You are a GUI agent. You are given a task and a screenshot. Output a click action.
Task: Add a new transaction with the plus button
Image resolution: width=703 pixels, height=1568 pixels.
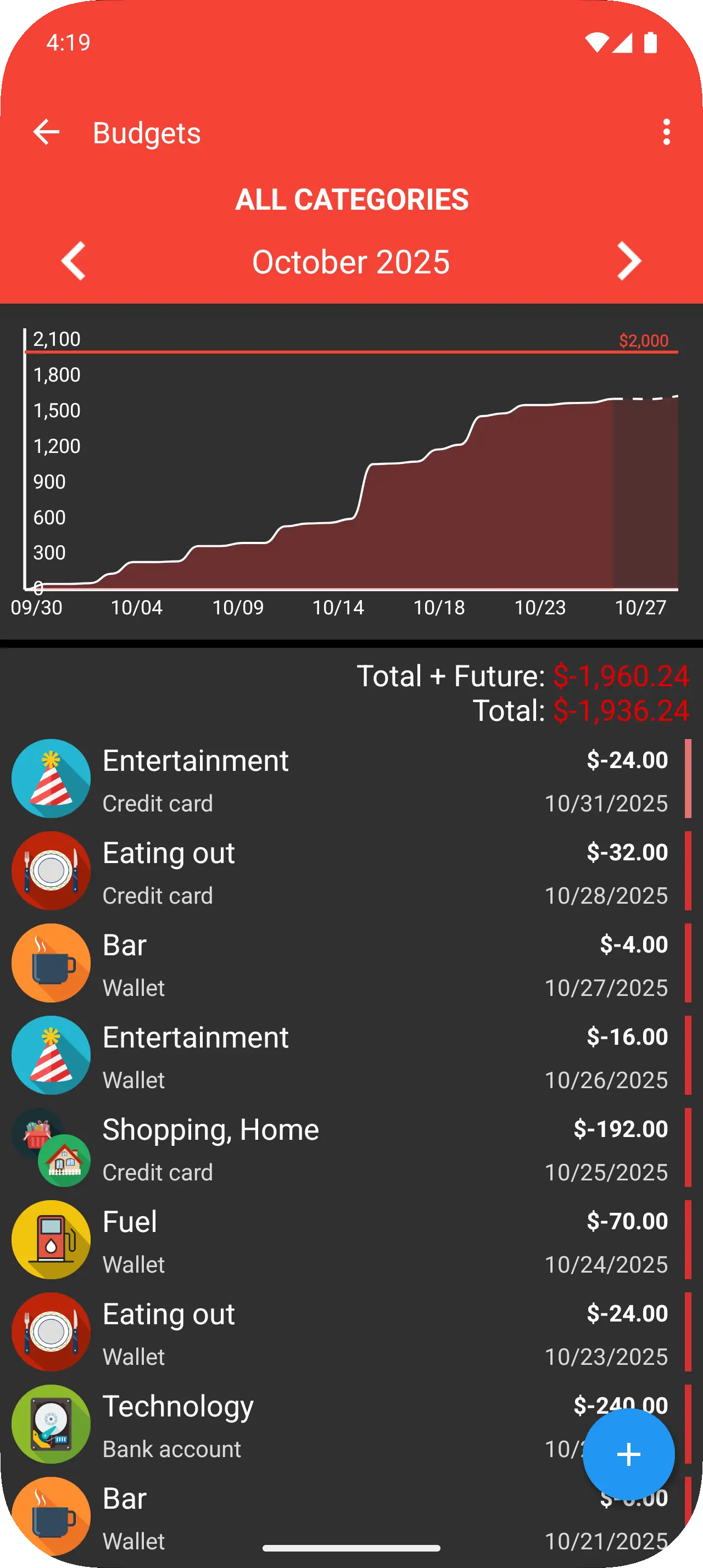628,1454
